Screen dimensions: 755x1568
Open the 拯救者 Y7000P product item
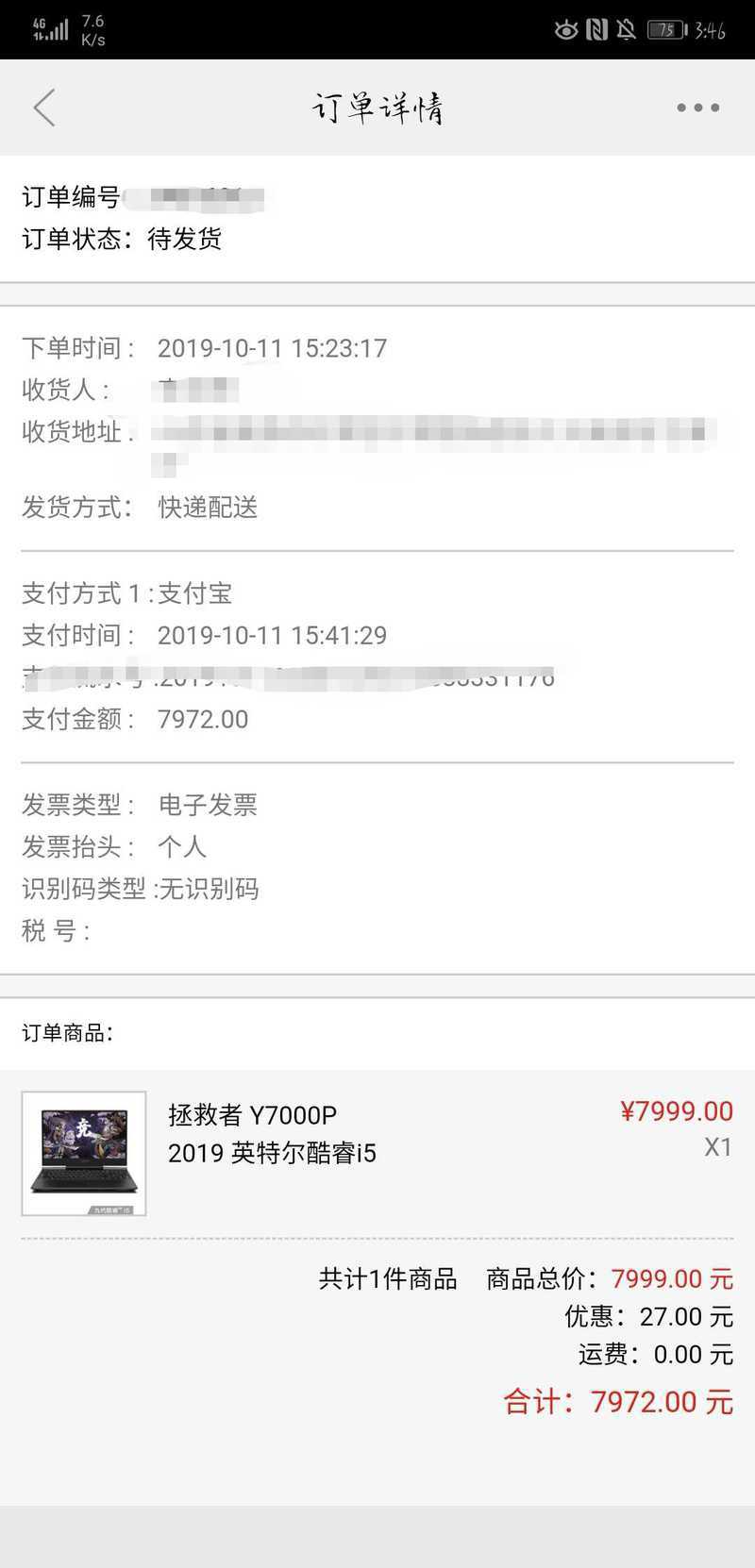pos(272,1133)
